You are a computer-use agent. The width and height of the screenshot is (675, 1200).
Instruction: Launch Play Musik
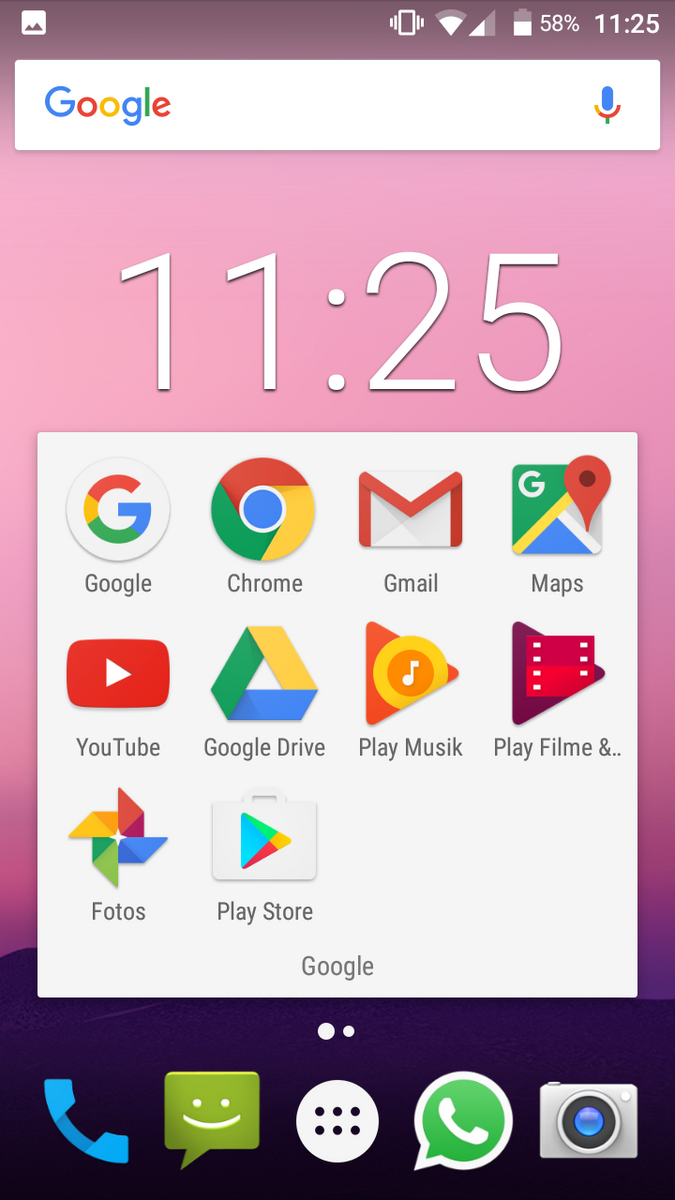411,674
